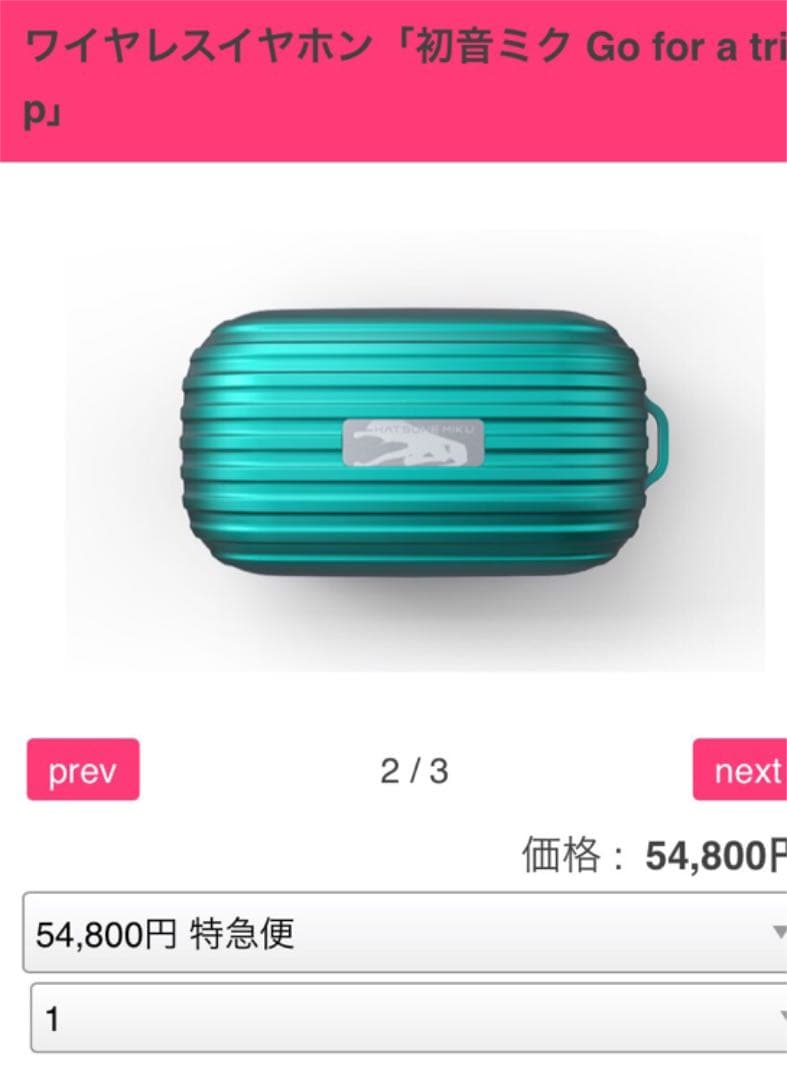787x1080 pixels.
Task: Open the 54,800円 特急便 shipping dropdown
Action: pos(405,933)
